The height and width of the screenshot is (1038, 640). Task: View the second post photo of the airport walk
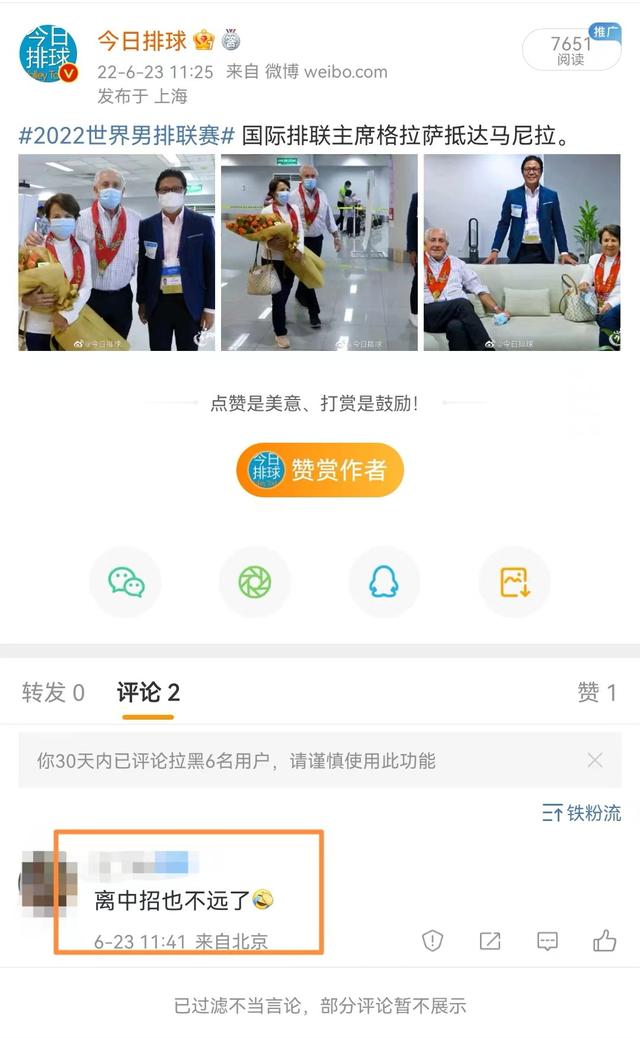tap(319, 252)
